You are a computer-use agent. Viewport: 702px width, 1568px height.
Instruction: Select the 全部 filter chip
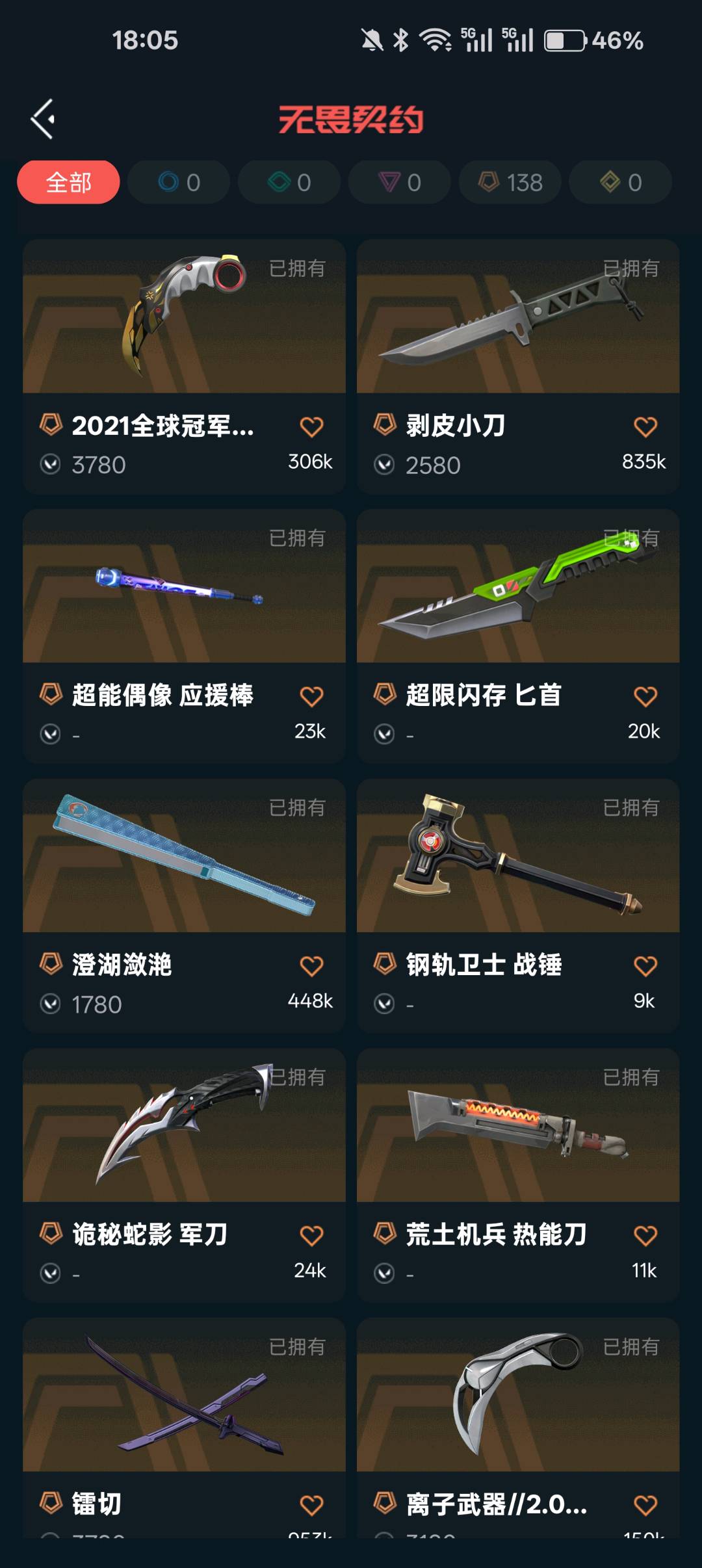68,183
